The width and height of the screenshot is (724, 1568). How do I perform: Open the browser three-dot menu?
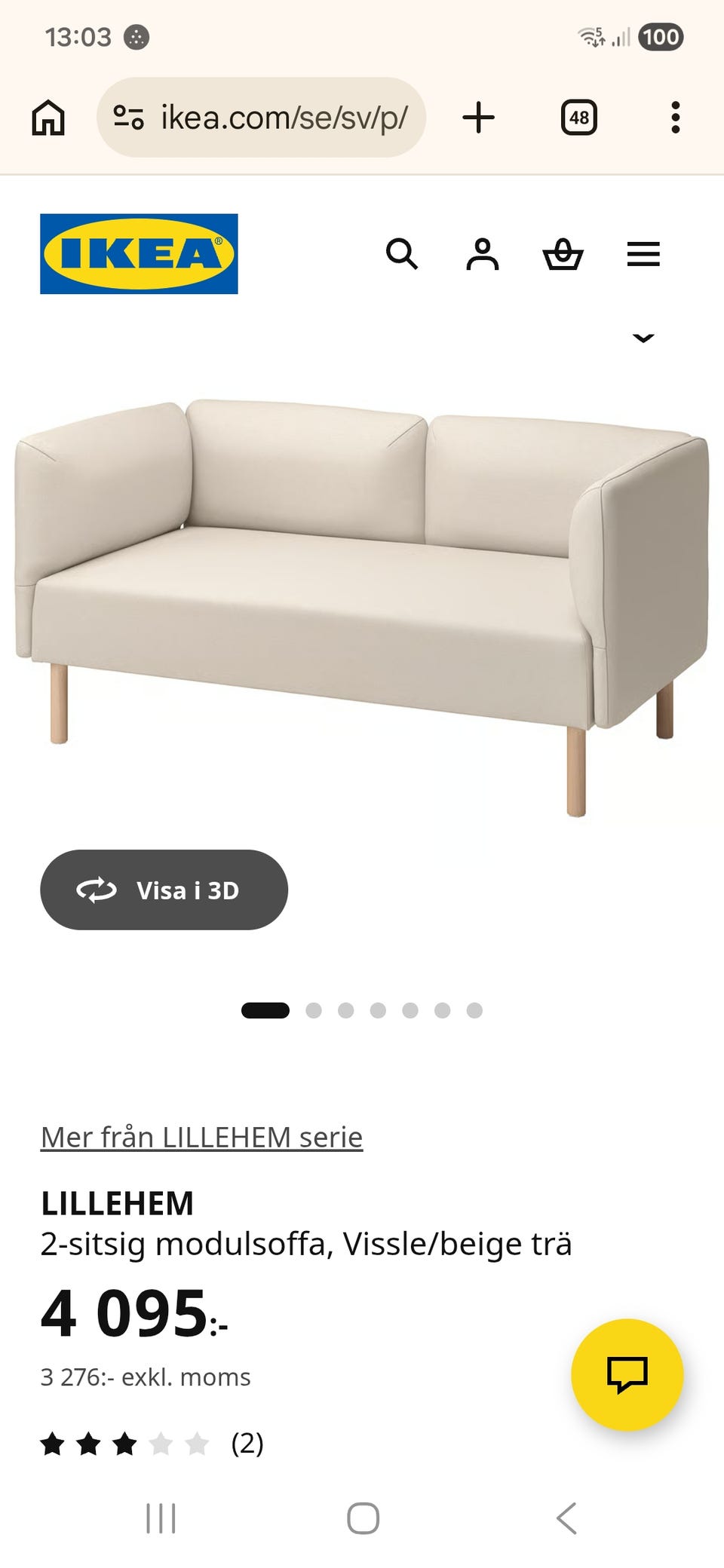pyautogui.click(x=676, y=117)
